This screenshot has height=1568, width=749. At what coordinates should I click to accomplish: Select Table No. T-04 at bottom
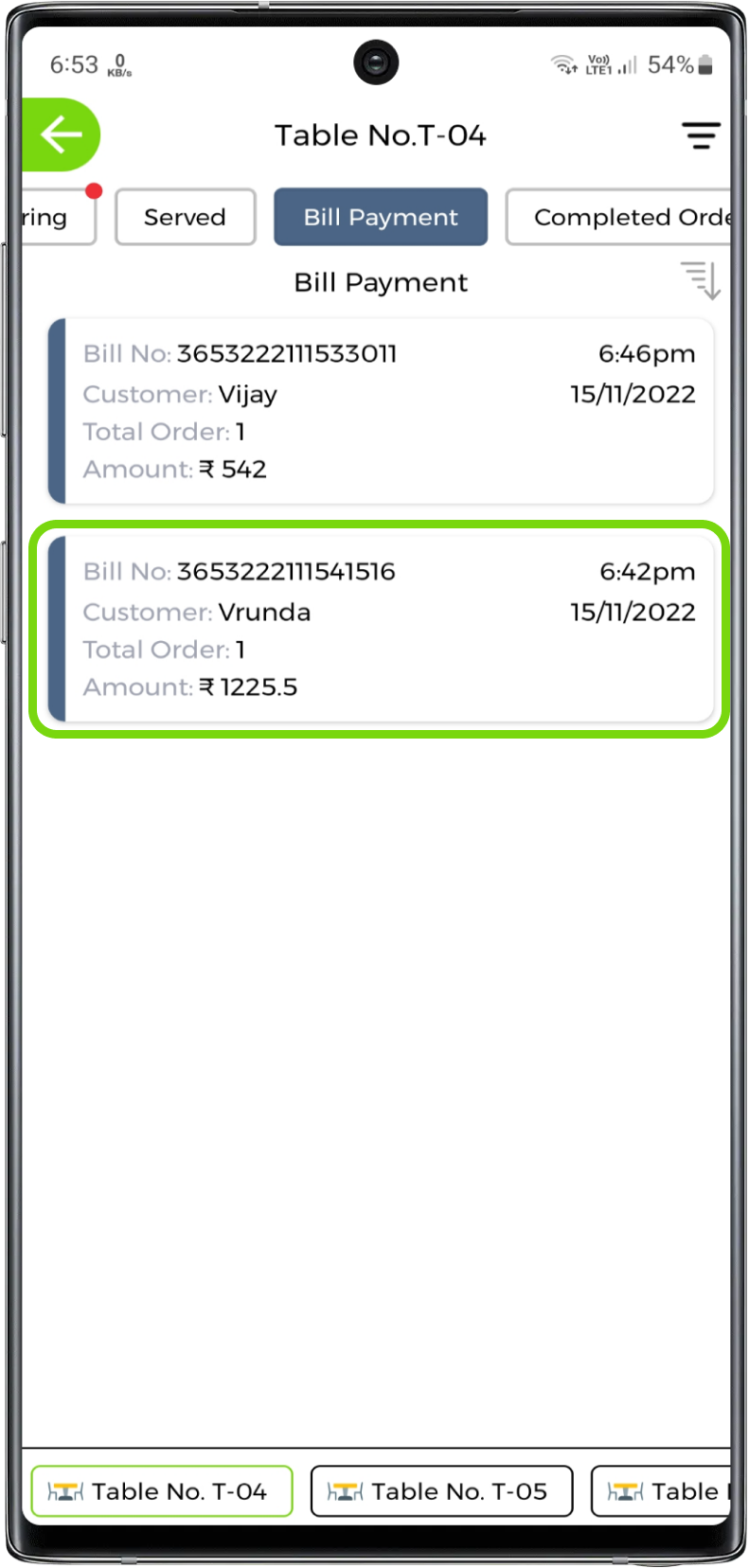[162, 1491]
